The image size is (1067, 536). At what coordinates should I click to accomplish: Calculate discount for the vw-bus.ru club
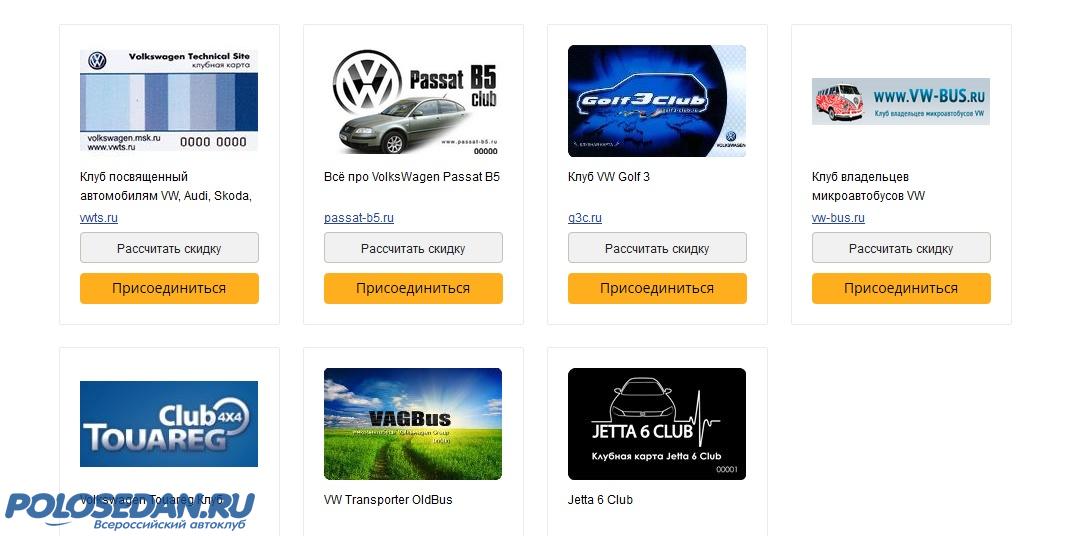[901, 248]
